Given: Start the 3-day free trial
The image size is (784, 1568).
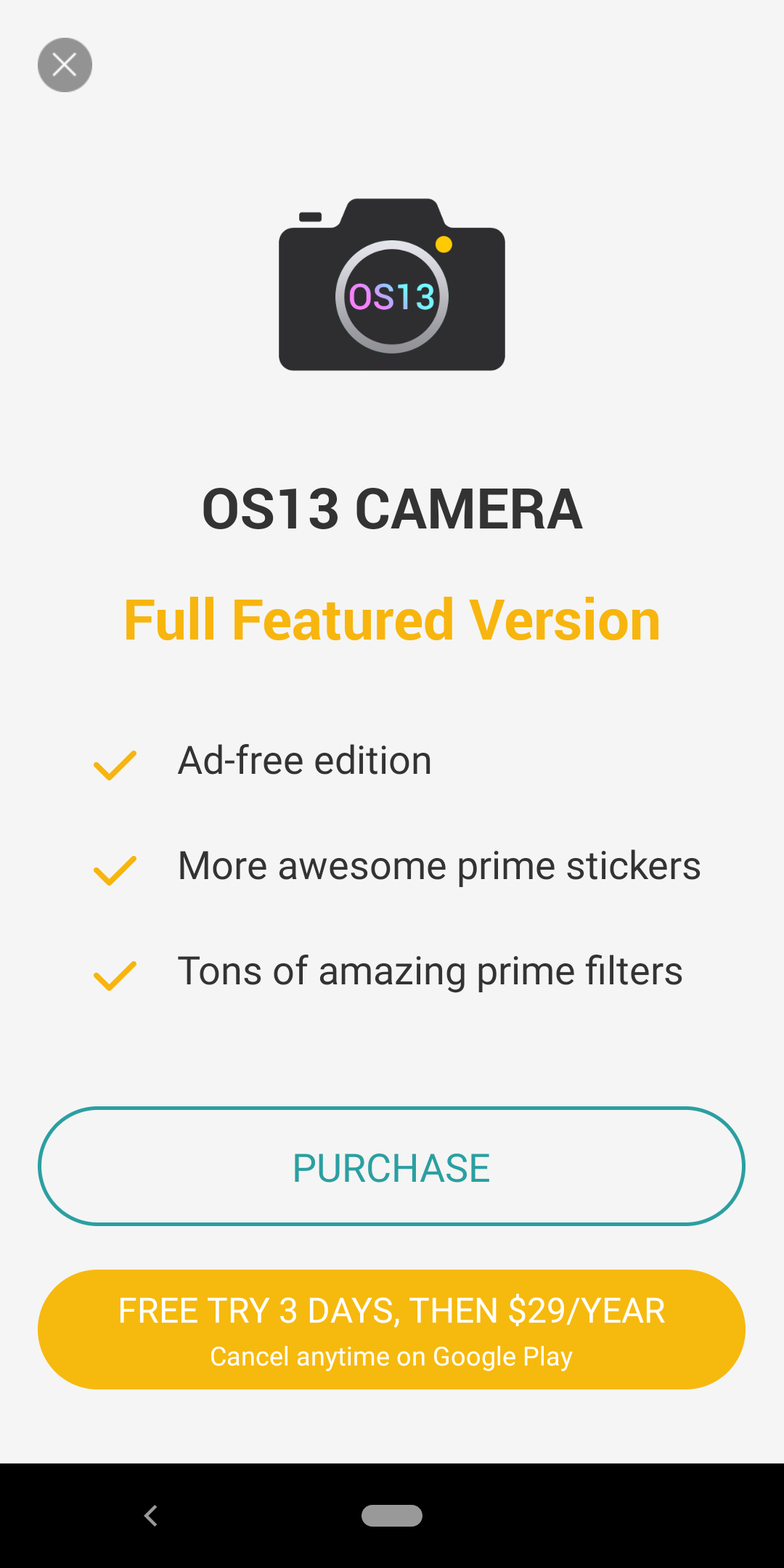Looking at the screenshot, I should point(391,1329).
